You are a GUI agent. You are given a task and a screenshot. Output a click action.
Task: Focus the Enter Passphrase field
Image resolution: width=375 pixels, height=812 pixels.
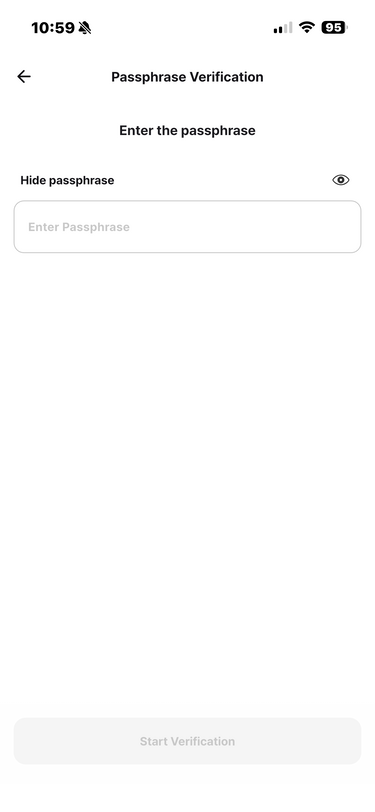pyautogui.click(x=188, y=227)
